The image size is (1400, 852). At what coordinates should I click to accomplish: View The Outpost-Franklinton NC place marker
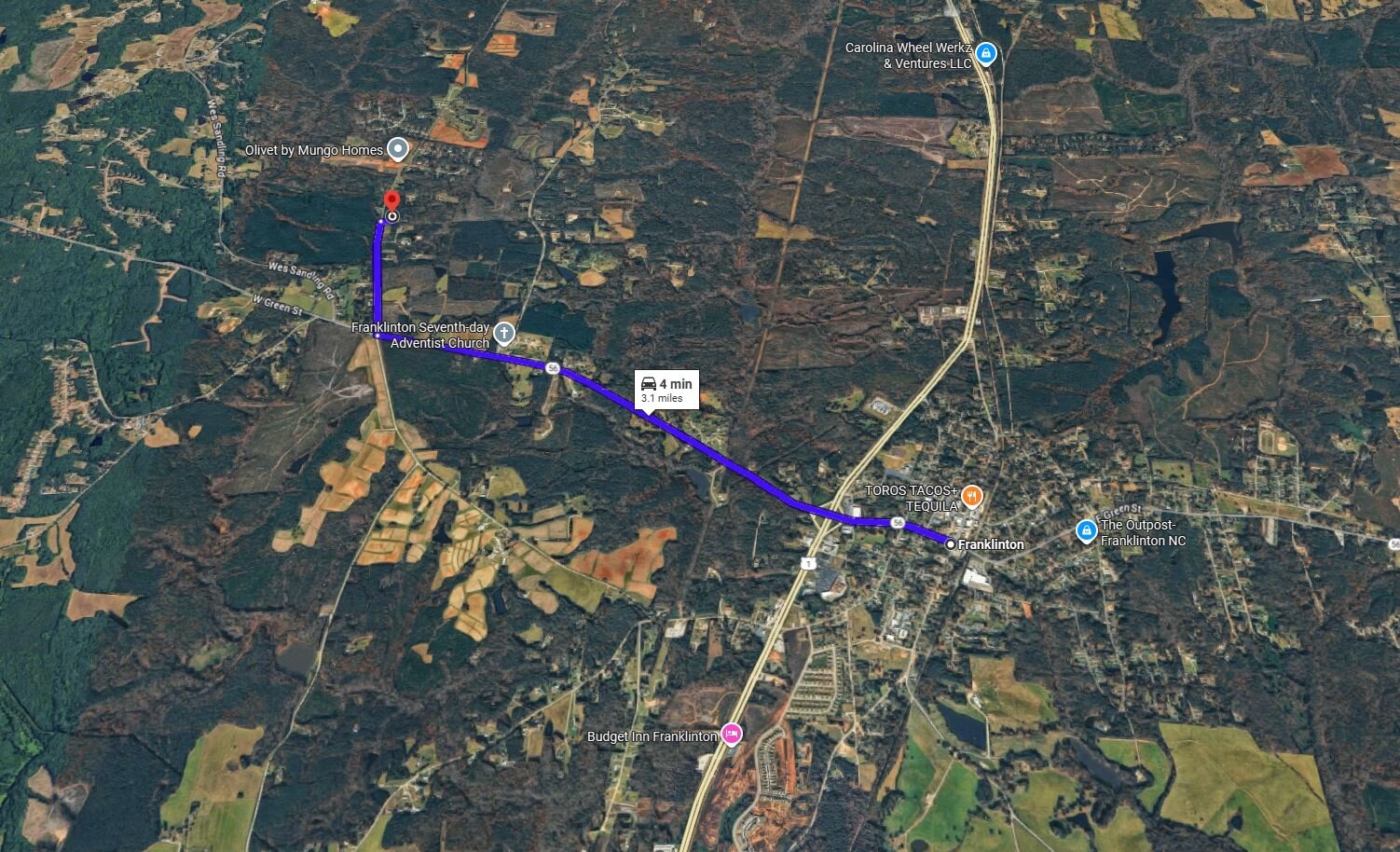pyautogui.click(x=1086, y=531)
